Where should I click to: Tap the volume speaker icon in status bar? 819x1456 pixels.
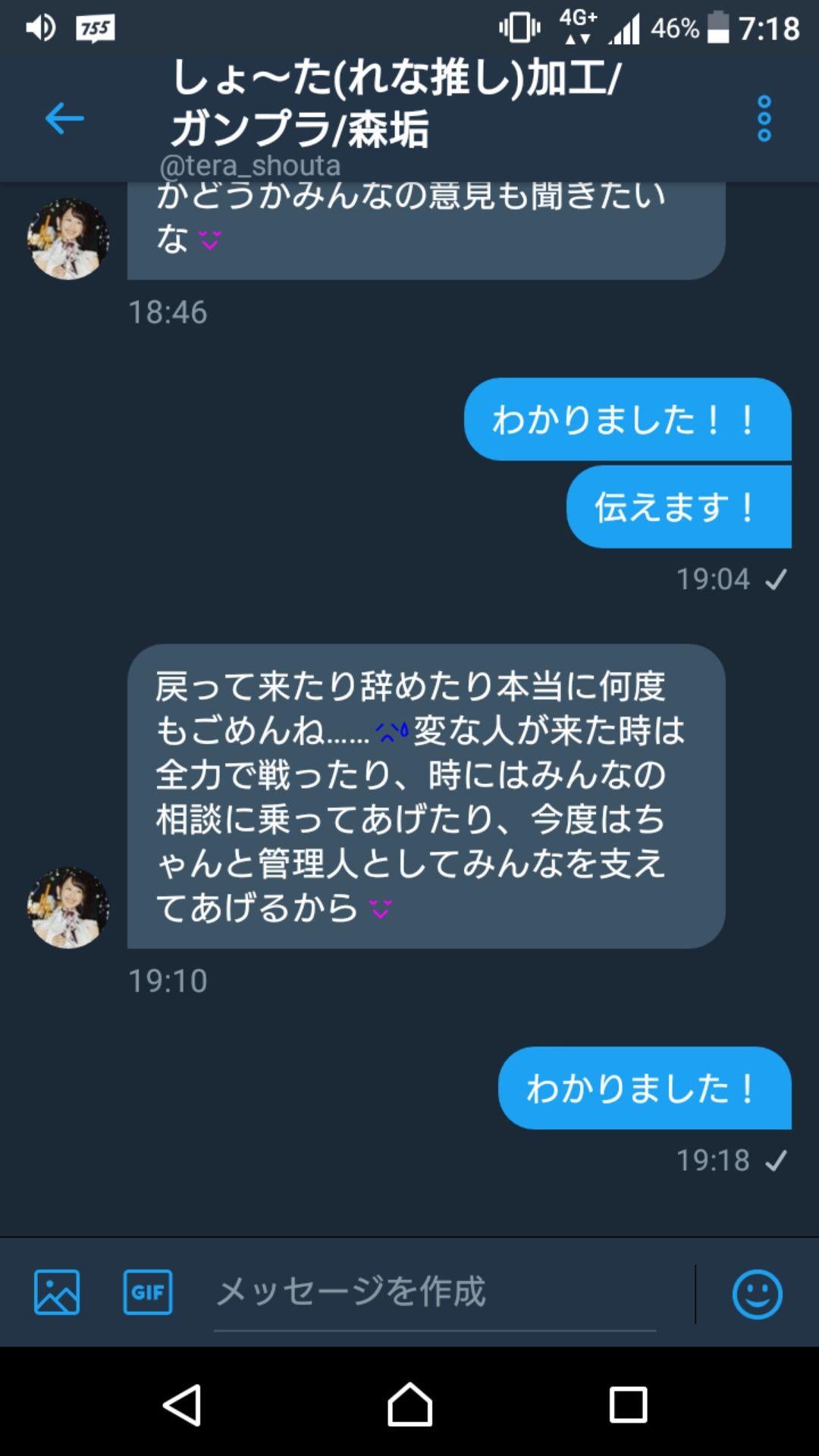(x=38, y=25)
